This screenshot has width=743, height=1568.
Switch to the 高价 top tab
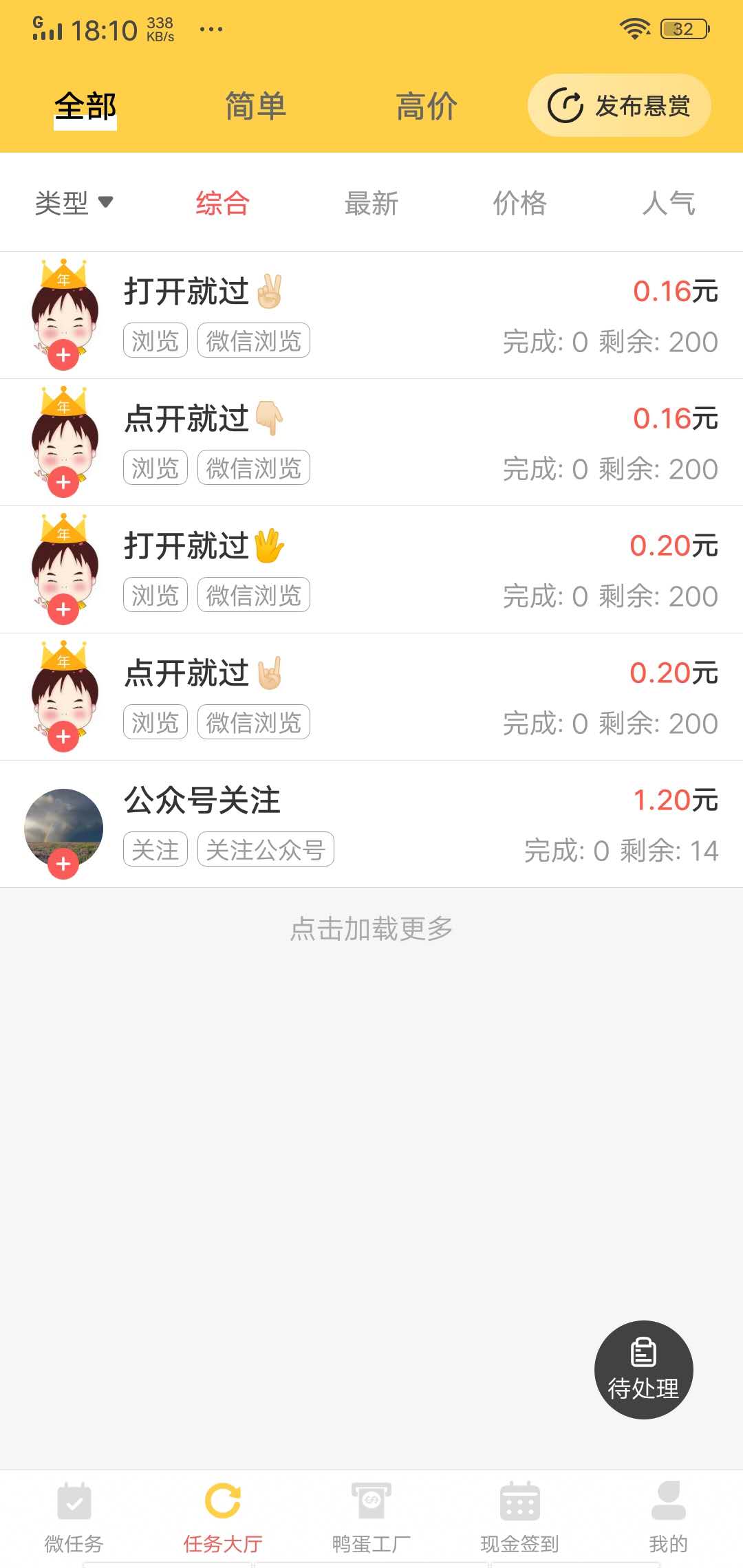click(x=427, y=107)
